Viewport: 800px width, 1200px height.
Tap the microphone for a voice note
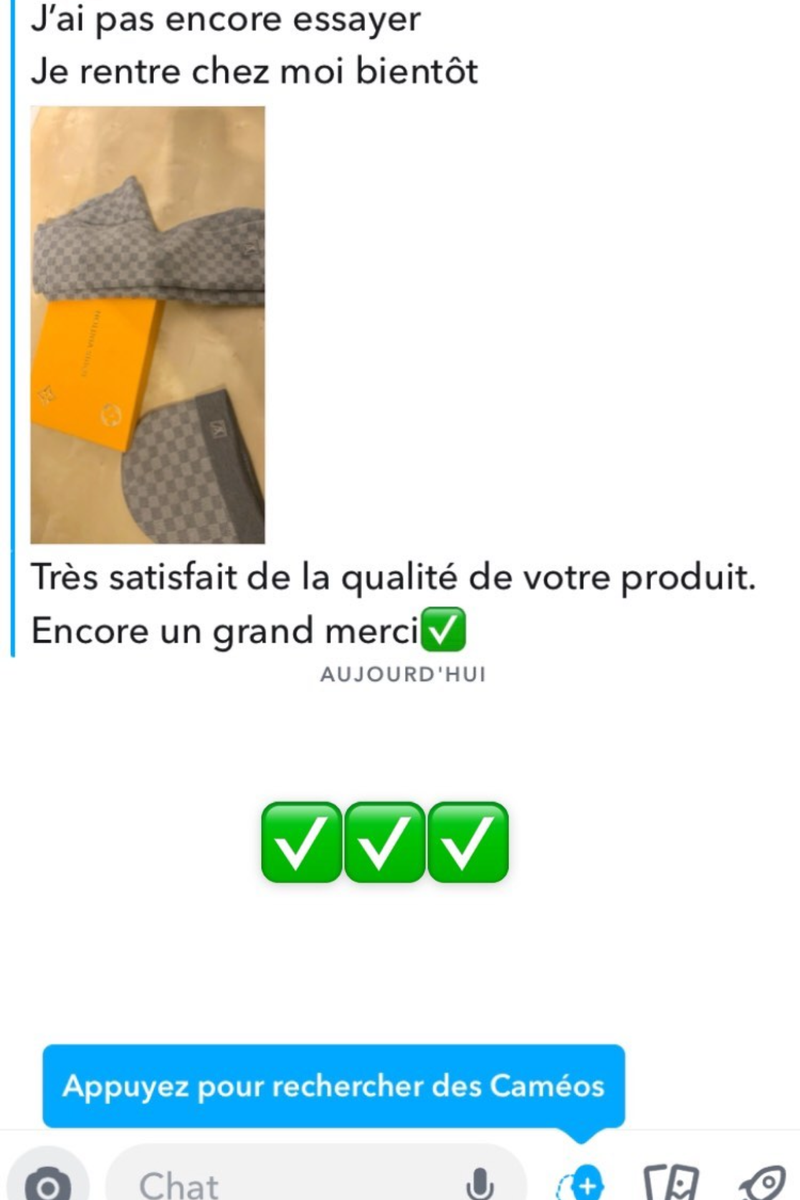click(483, 1184)
